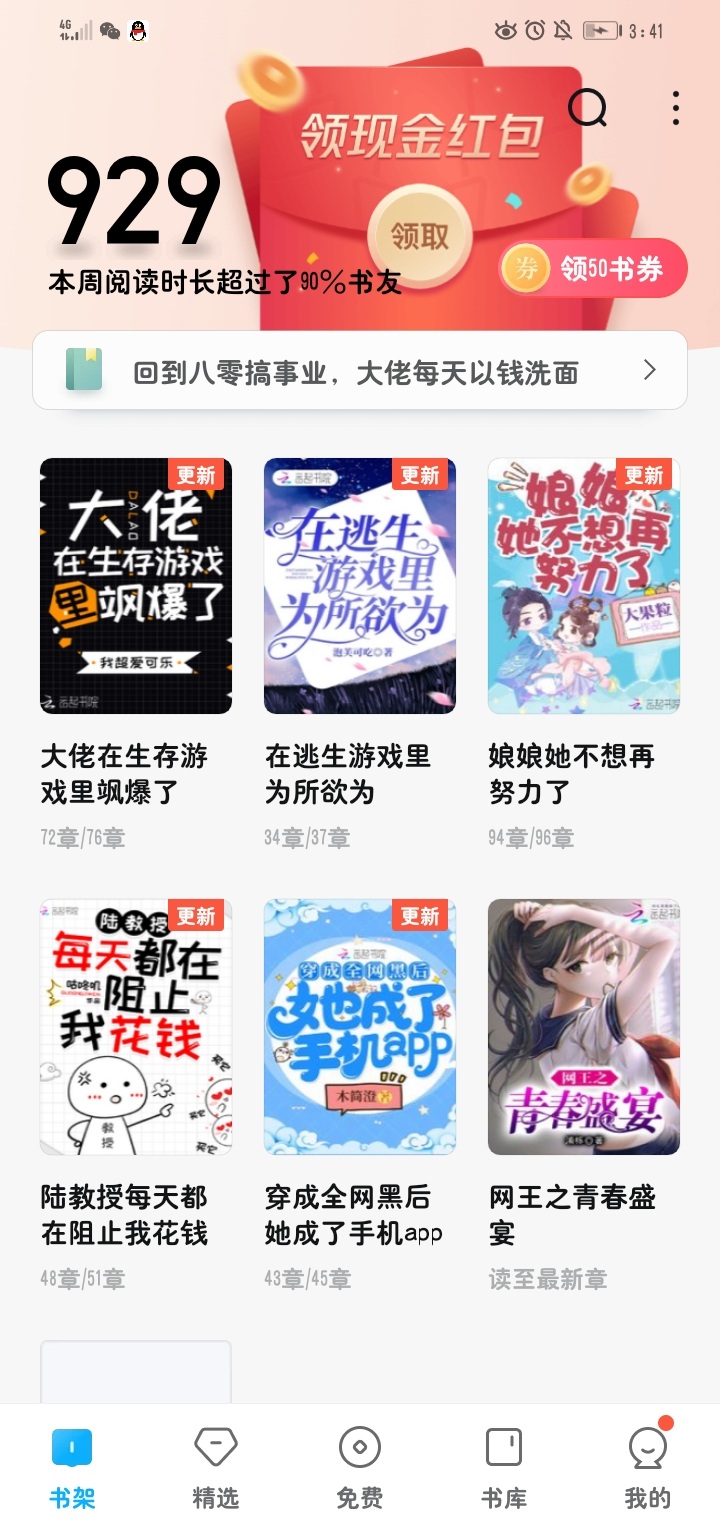Open the book 大佬在生存游戏里飒爆了
This screenshot has width=720, height=1520.
pyautogui.click(x=136, y=586)
